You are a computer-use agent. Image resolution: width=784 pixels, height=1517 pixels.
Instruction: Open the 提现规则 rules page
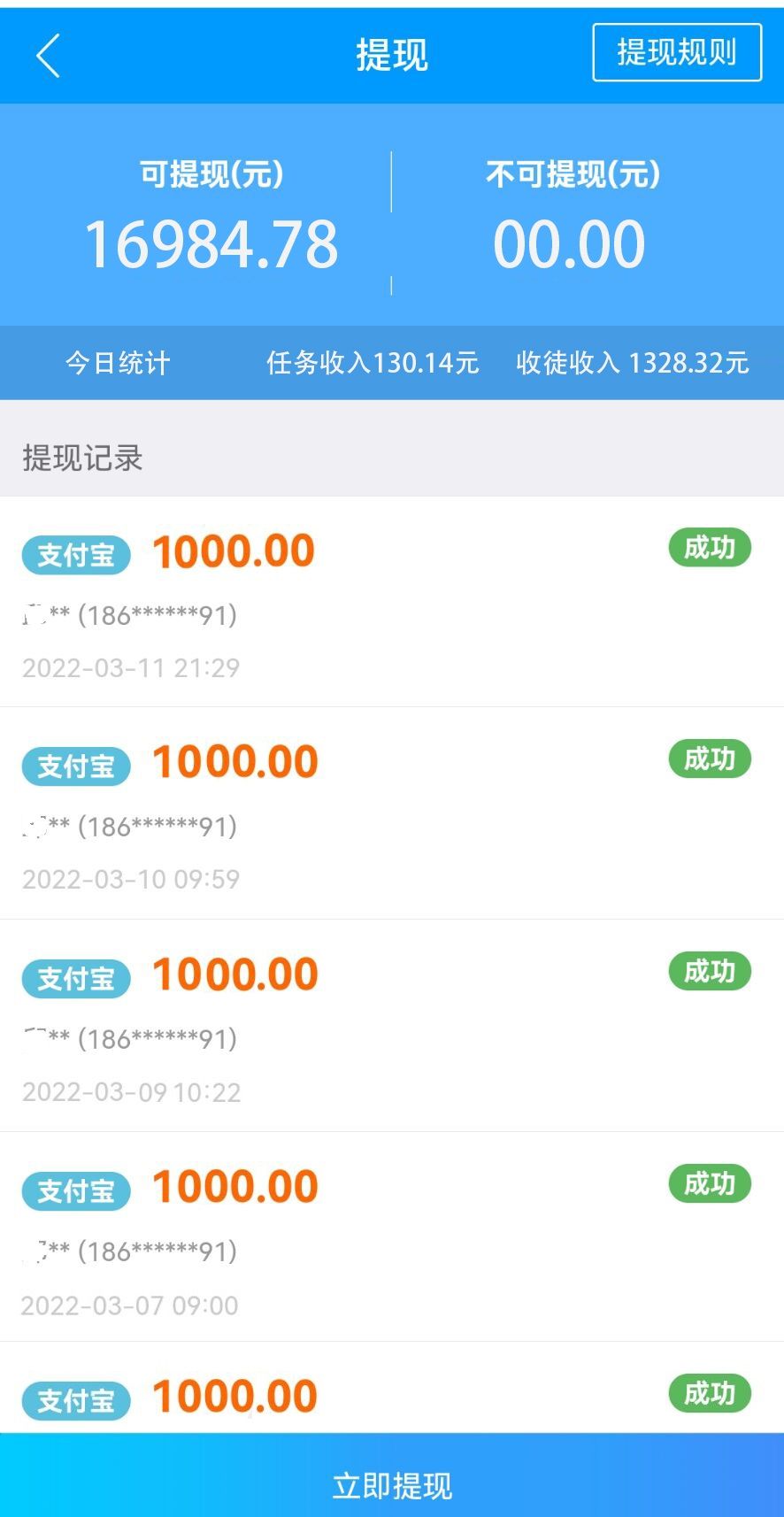[677, 52]
